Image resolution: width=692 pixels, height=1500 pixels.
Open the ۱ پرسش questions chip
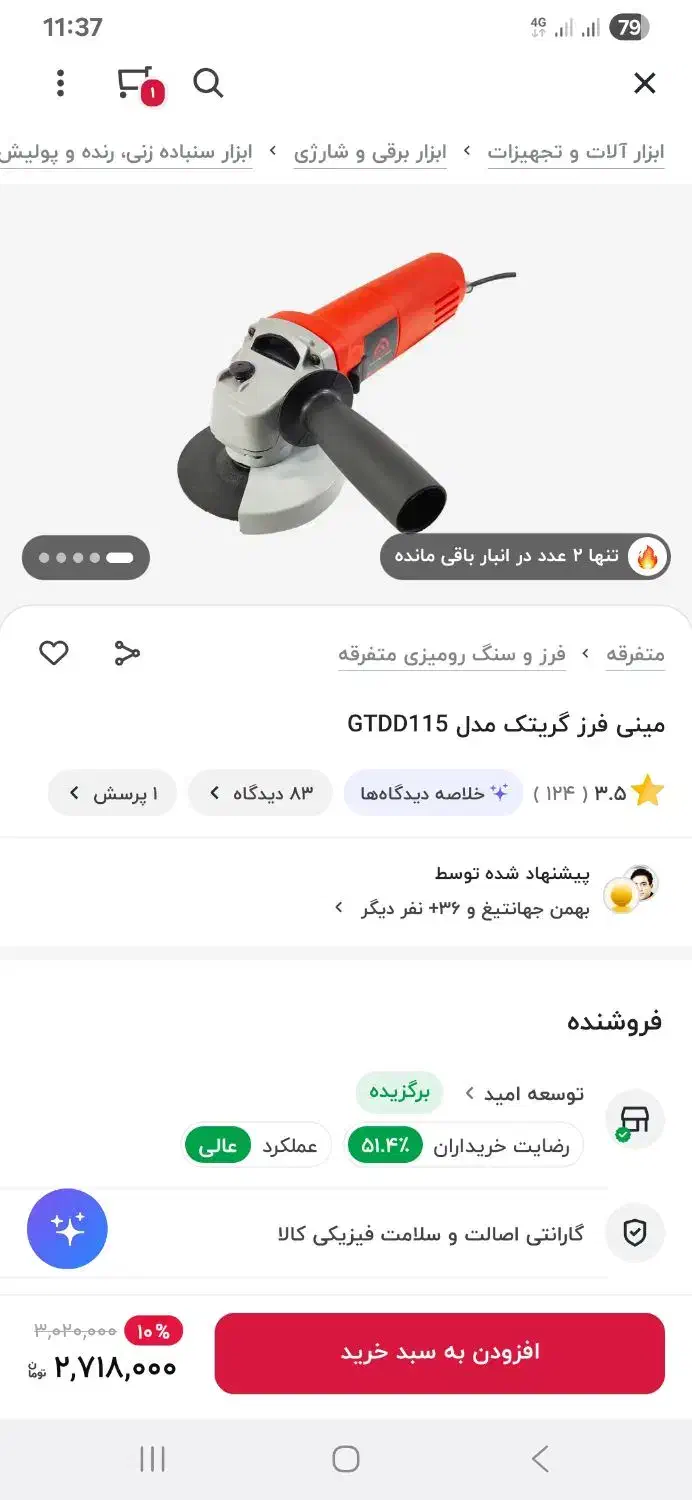pos(111,793)
